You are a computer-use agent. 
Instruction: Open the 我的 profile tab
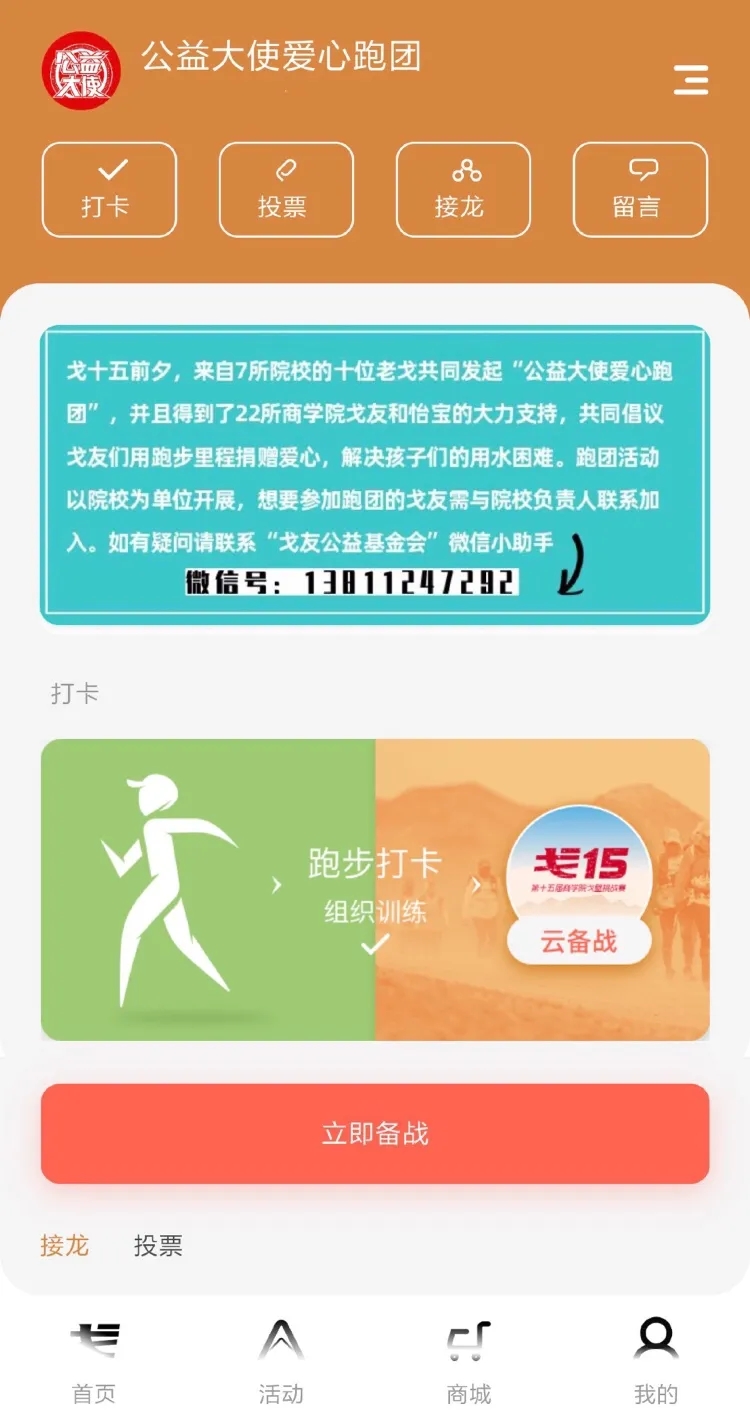point(656,1362)
